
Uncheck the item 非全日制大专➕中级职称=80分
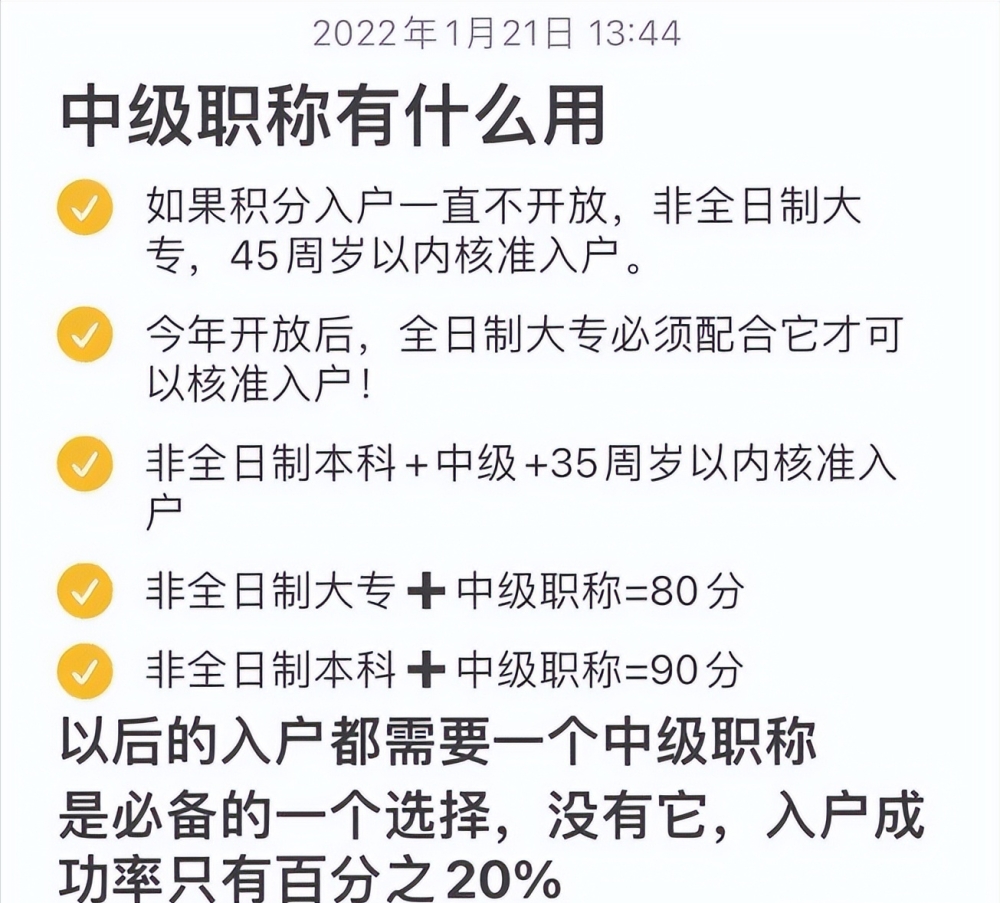click(85, 591)
